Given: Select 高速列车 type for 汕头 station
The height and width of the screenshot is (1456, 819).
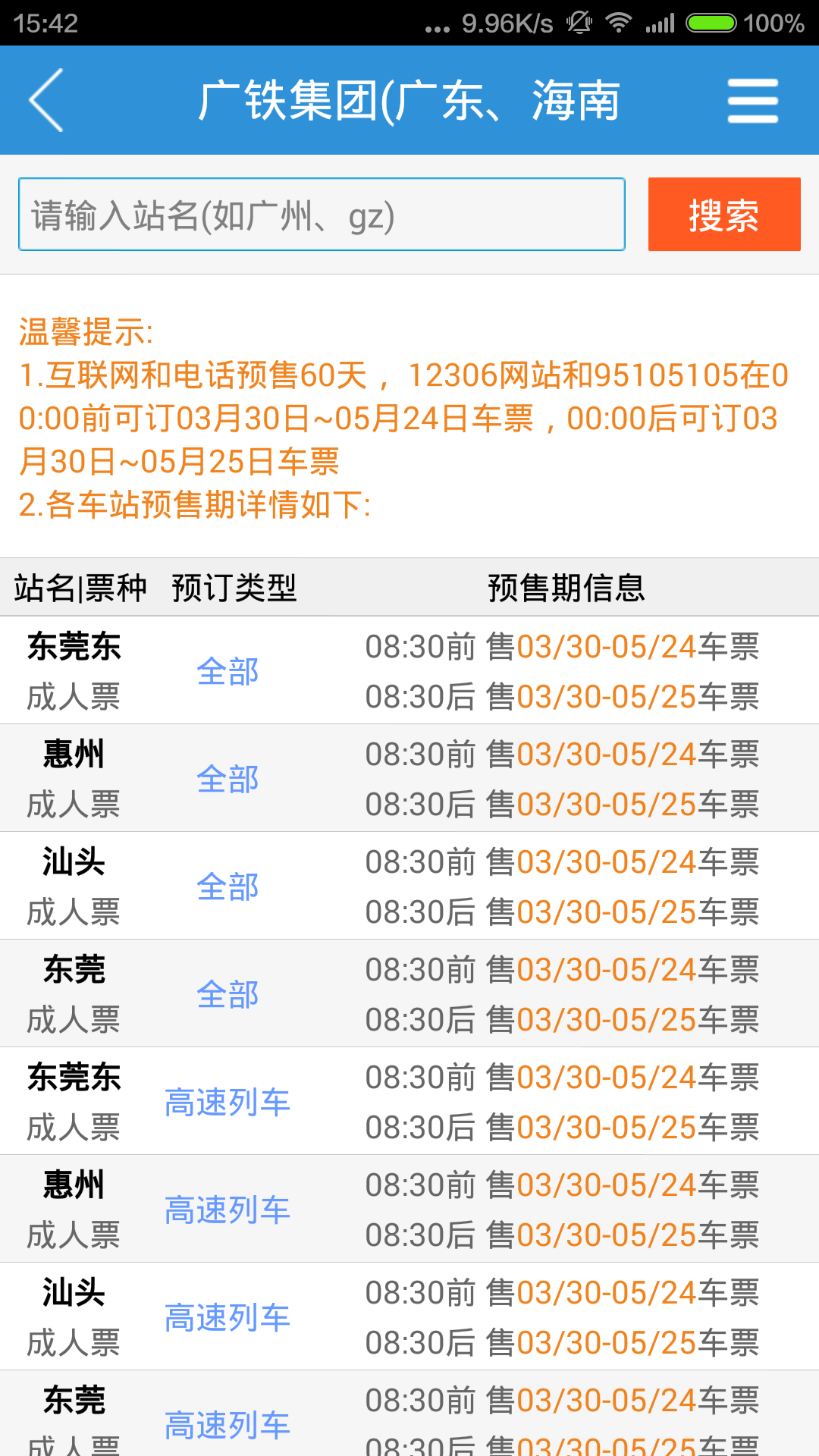Looking at the screenshot, I should (x=227, y=1317).
